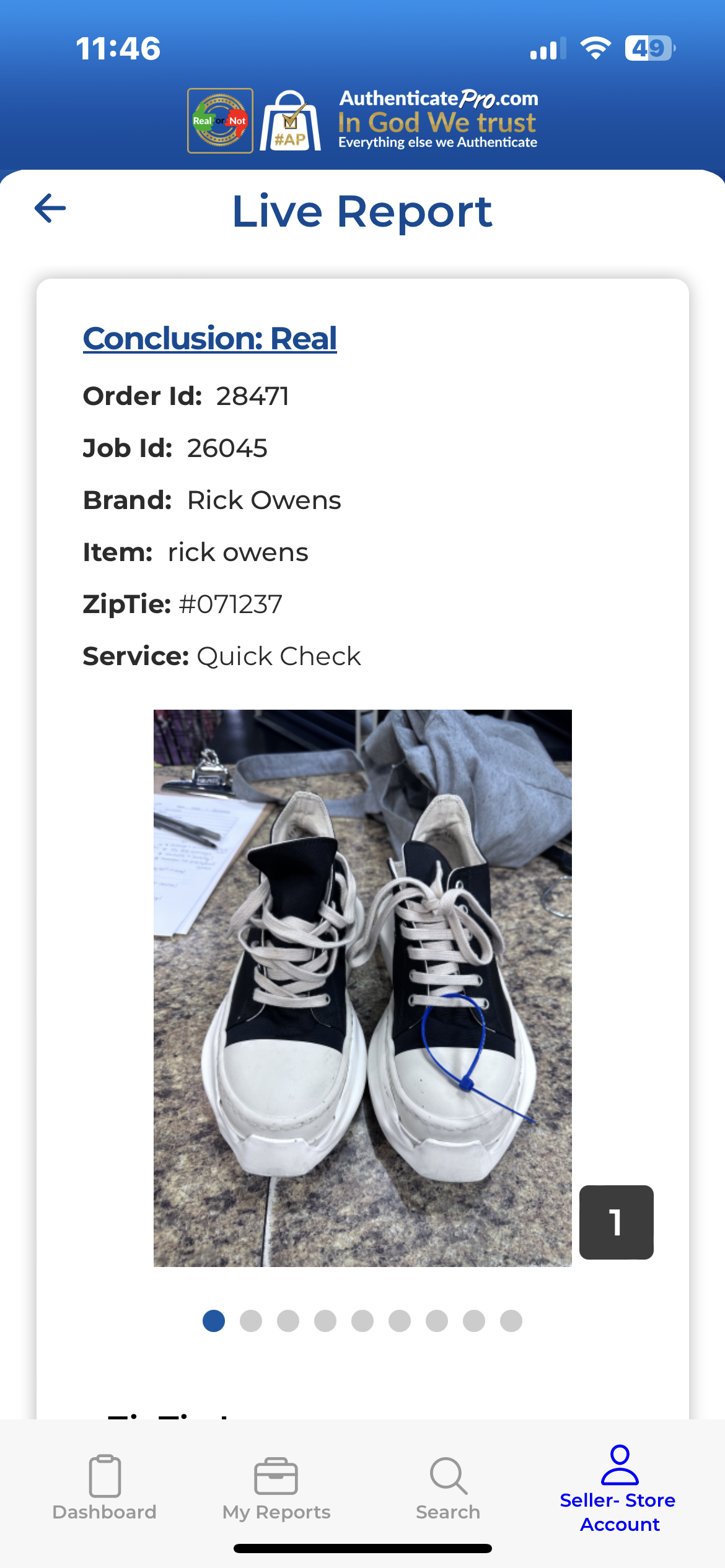This screenshot has width=725, height=1568.
Task: Open the My Reports tab
Action: [276, 1487]
